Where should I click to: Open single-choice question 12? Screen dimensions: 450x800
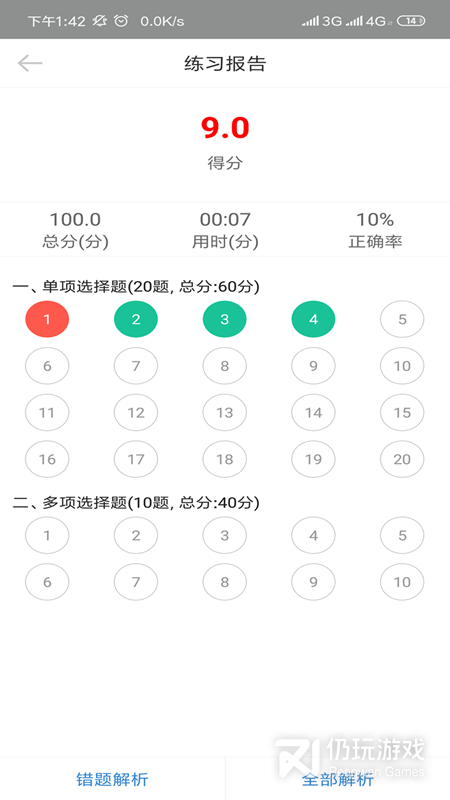pyautogui.click(x=136, y=412)
